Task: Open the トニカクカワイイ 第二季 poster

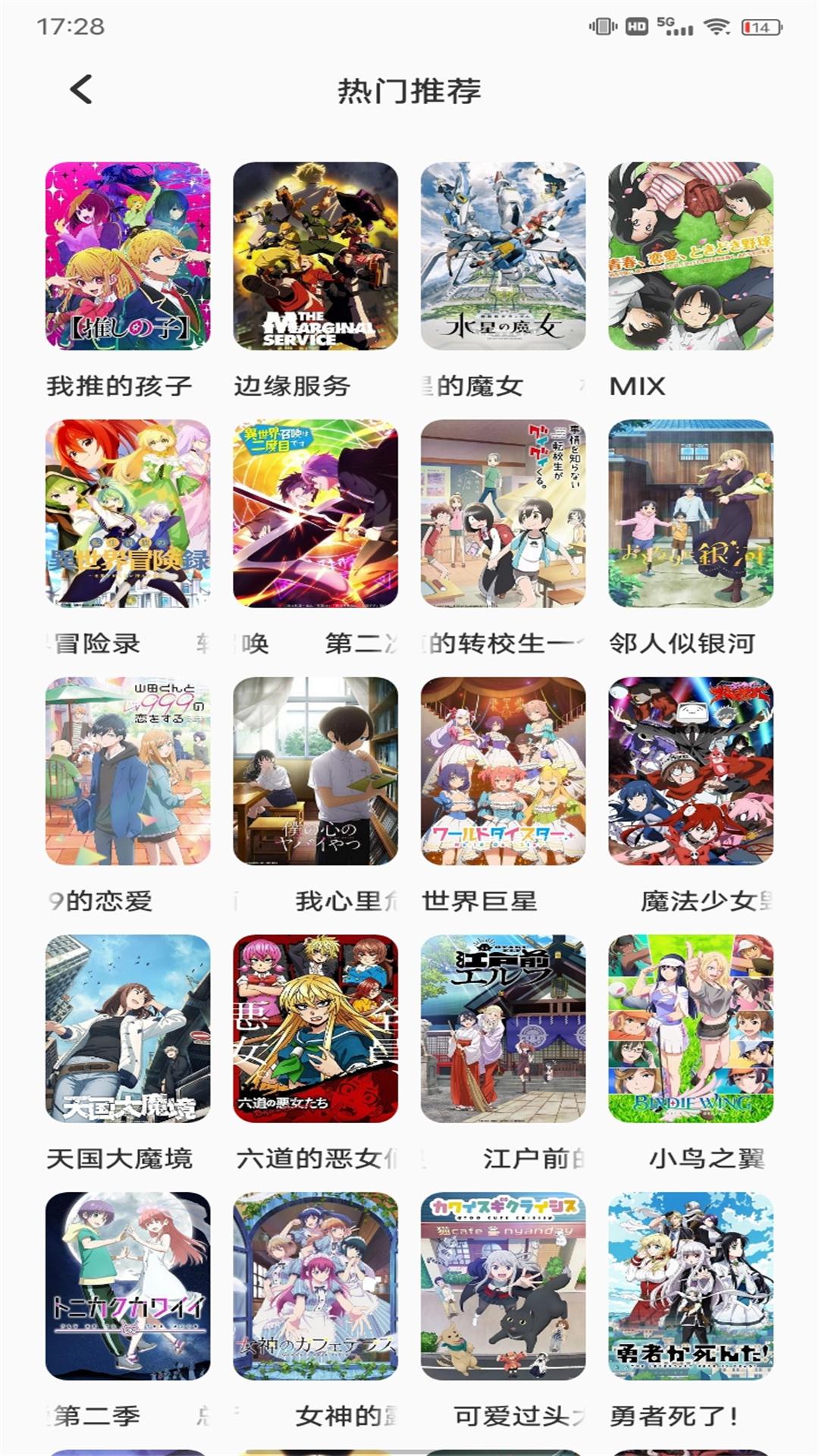Action: (127, 1286)
